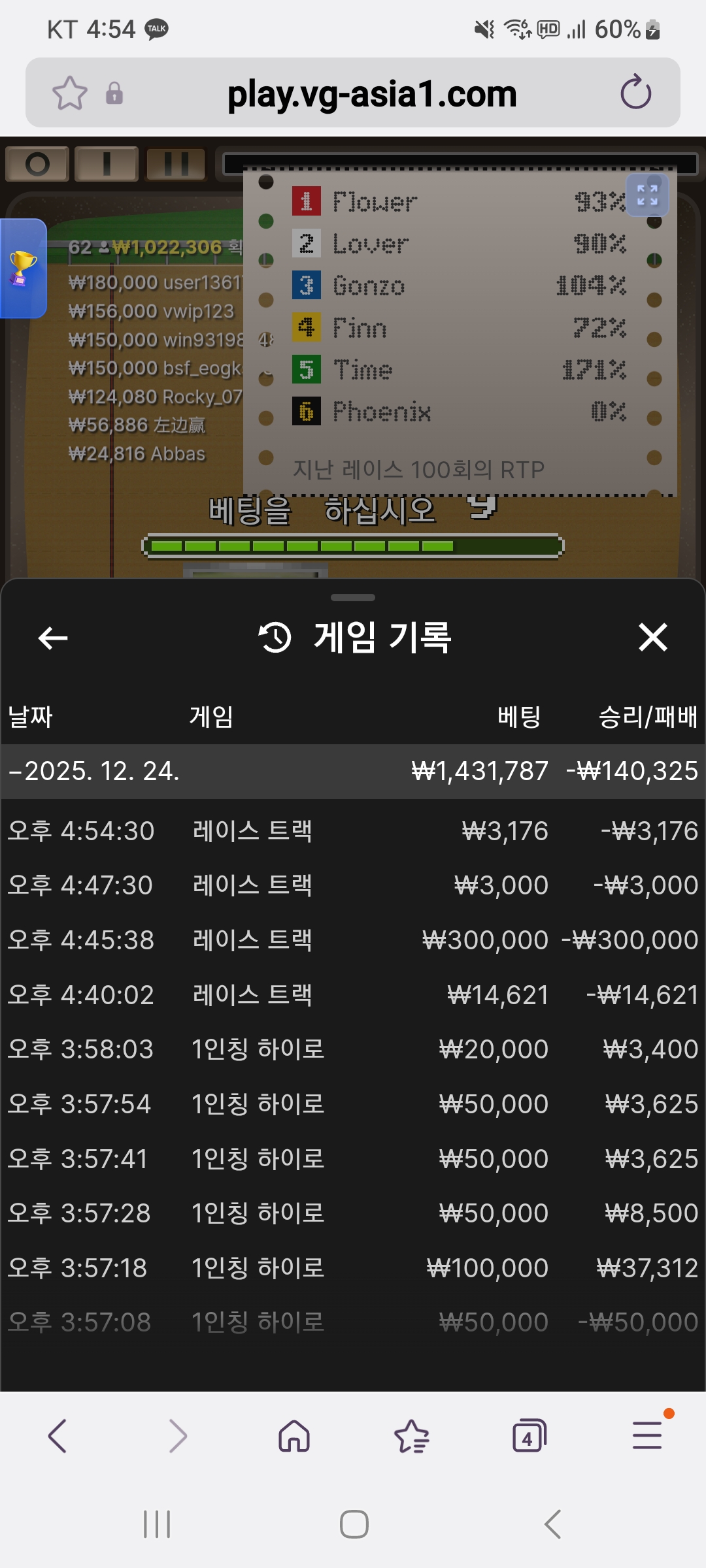This screenshot has width=706, height=1568.
Task: Open the browser menu
Action: click(647, 1436)
